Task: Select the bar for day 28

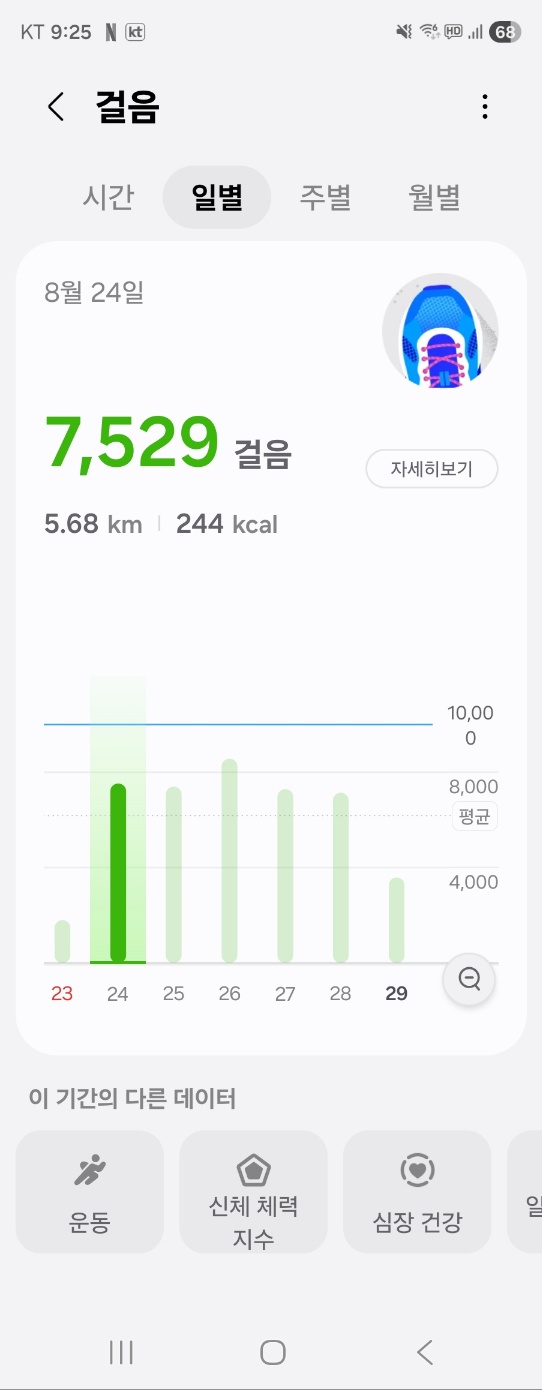Action: [341, 878]
